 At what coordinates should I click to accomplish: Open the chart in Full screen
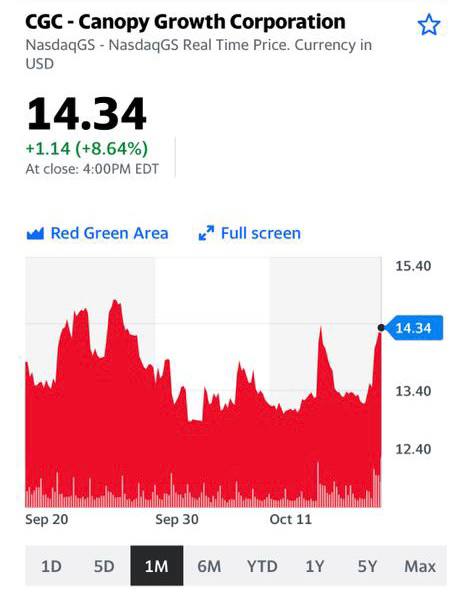pos(249,233)
